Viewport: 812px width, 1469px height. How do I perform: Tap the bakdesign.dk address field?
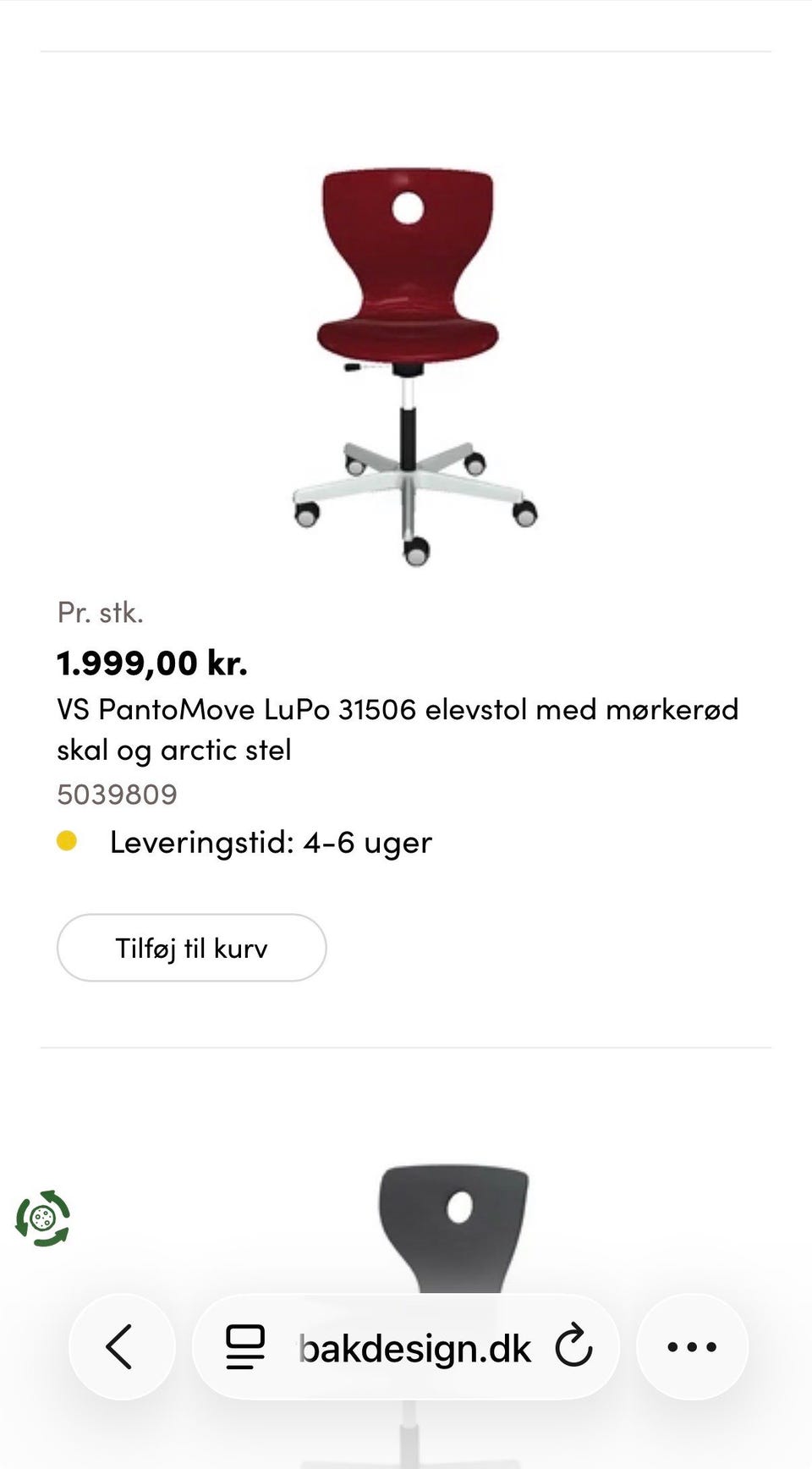click(x=414, y=1348)
